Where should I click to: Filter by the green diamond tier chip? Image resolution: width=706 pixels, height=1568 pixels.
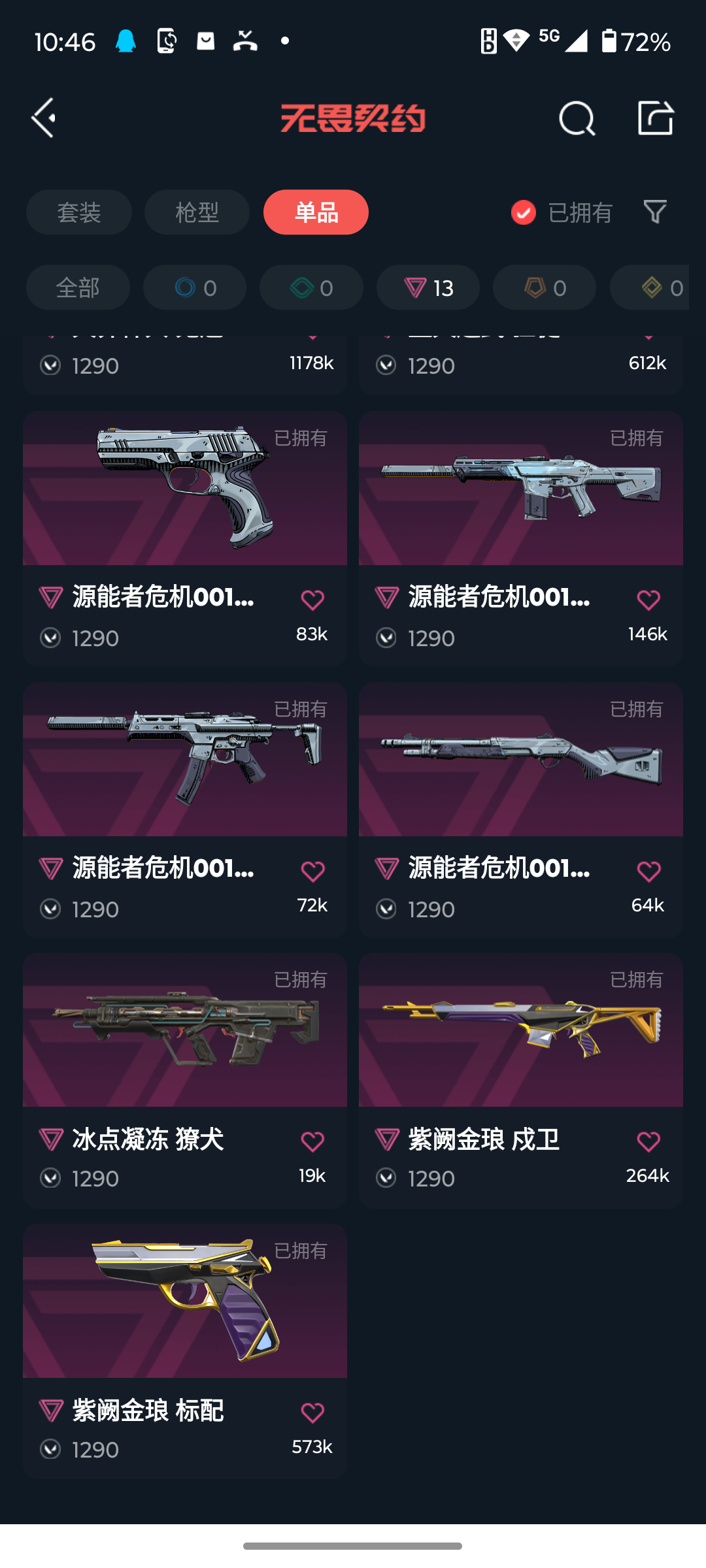point(311,287)
